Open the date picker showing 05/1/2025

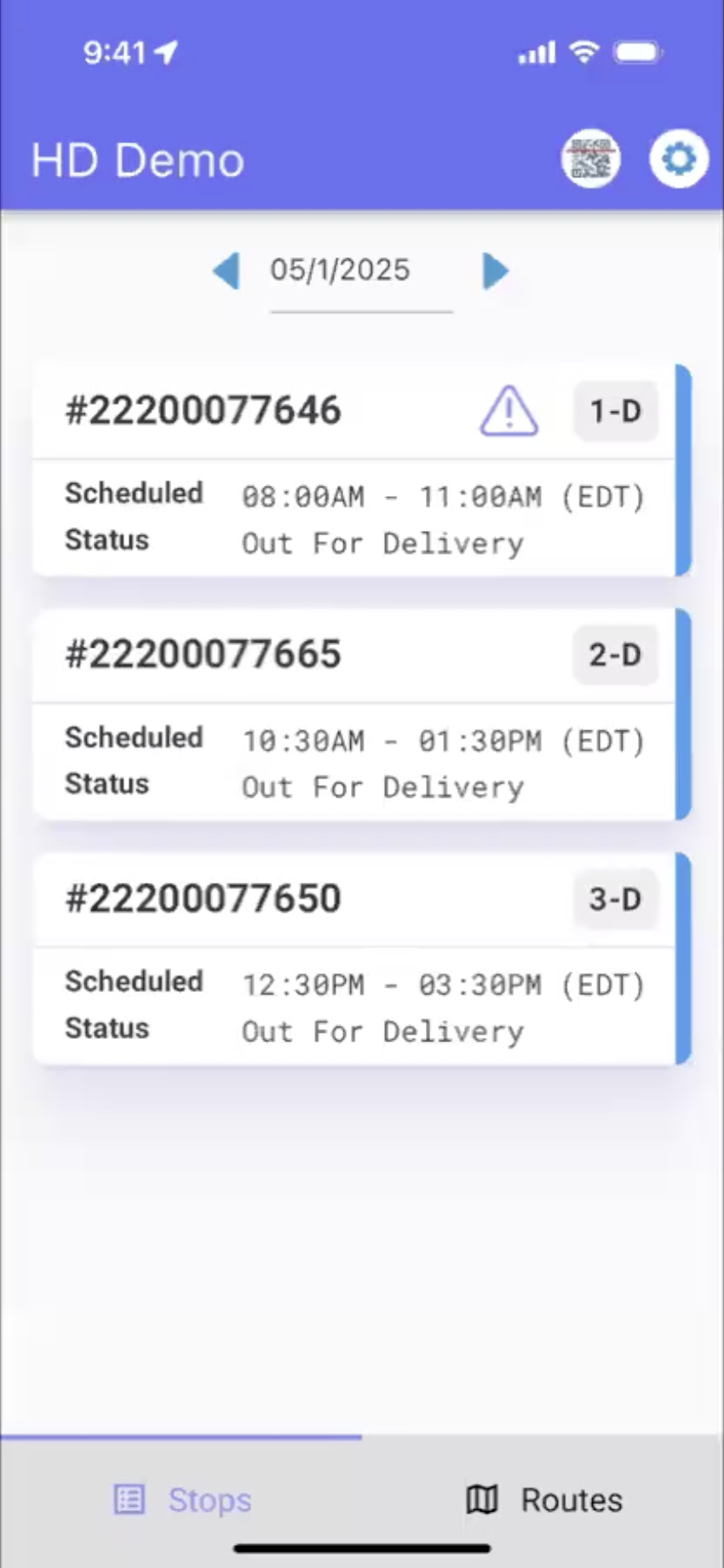coord(341,271)
